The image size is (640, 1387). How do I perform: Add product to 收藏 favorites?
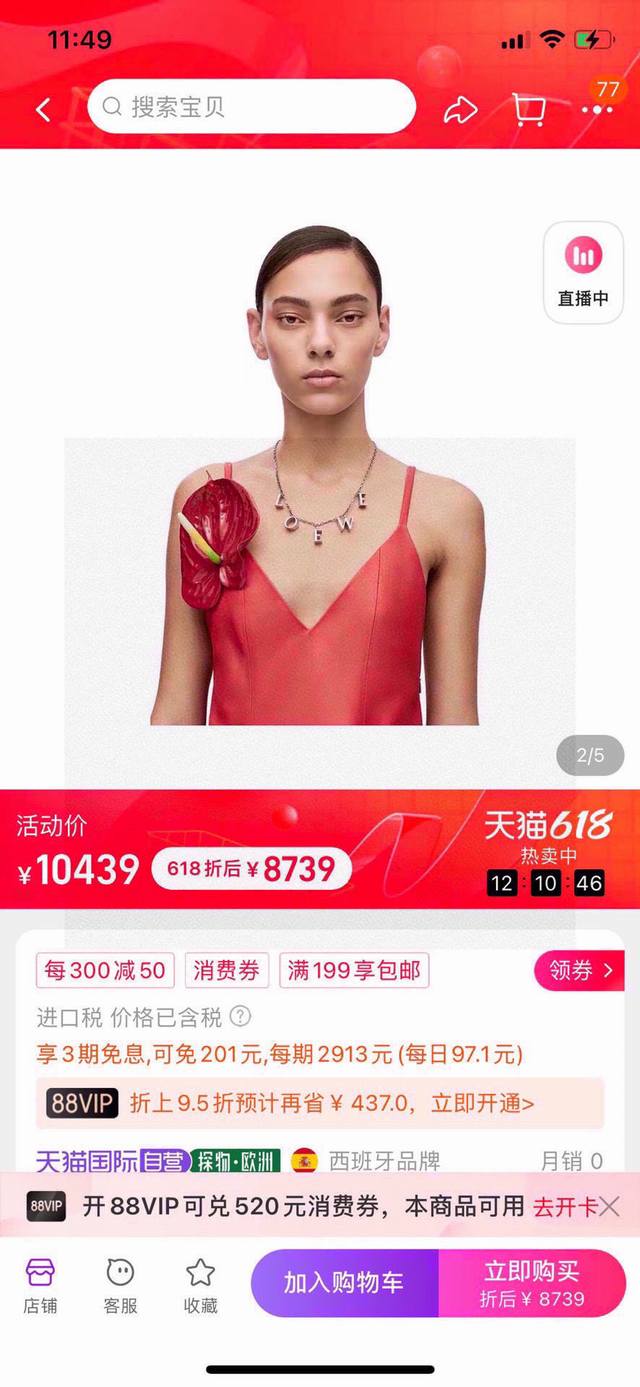pyautogui.click(x=200, y=1286)
